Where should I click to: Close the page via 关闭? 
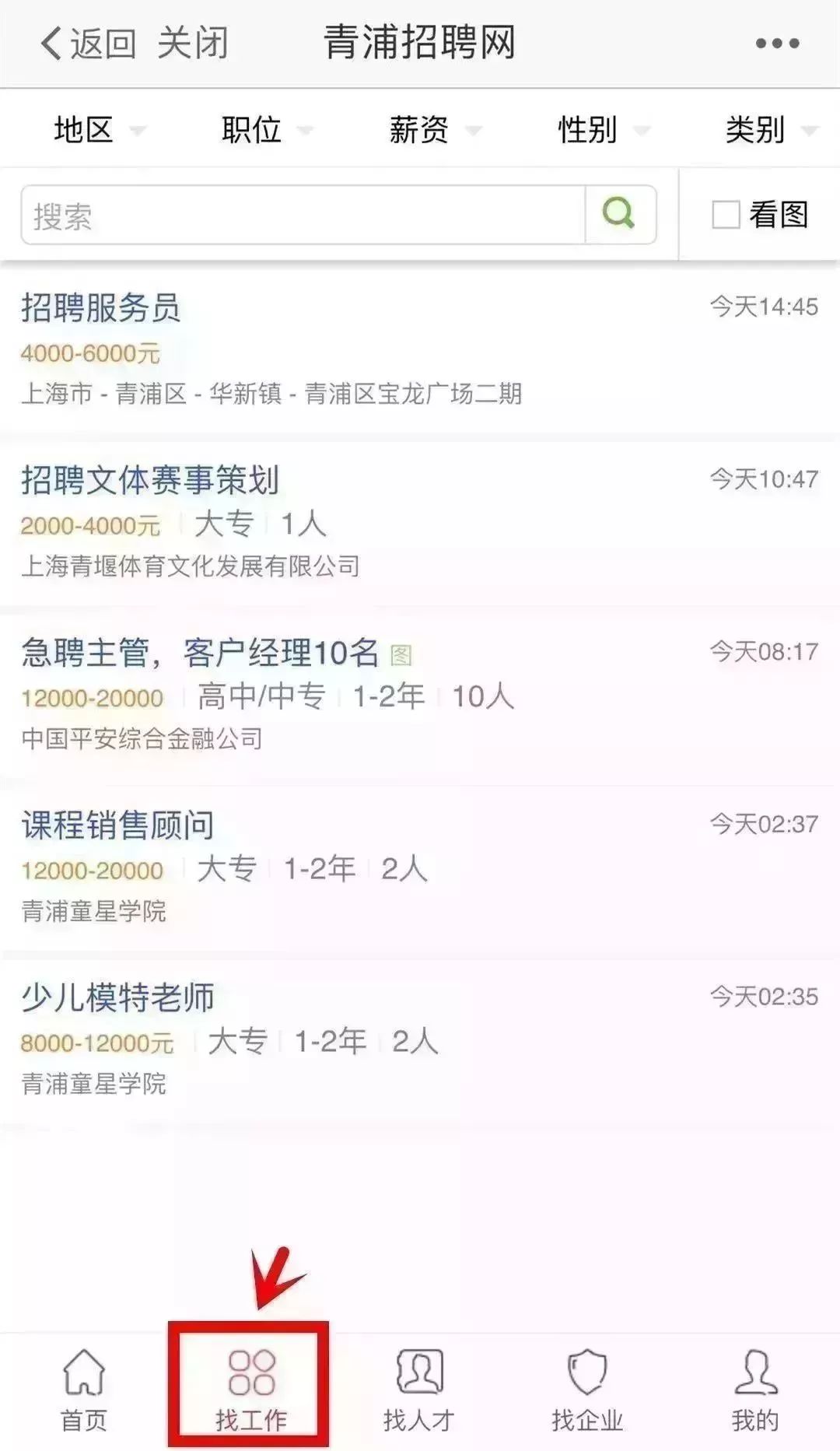point(193,43)
